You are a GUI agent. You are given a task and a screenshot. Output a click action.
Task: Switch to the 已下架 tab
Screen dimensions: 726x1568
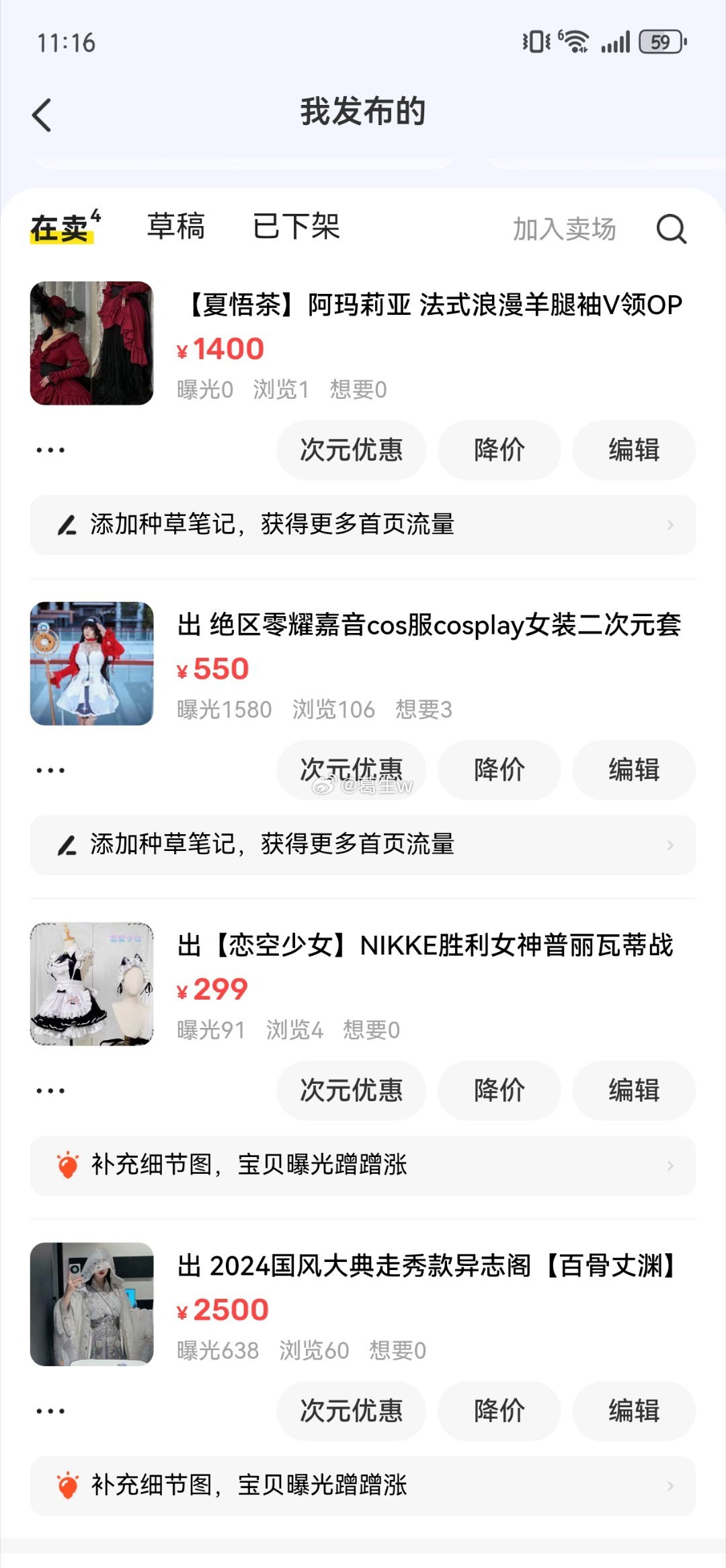pyautogui.click(x=296, y=227)
